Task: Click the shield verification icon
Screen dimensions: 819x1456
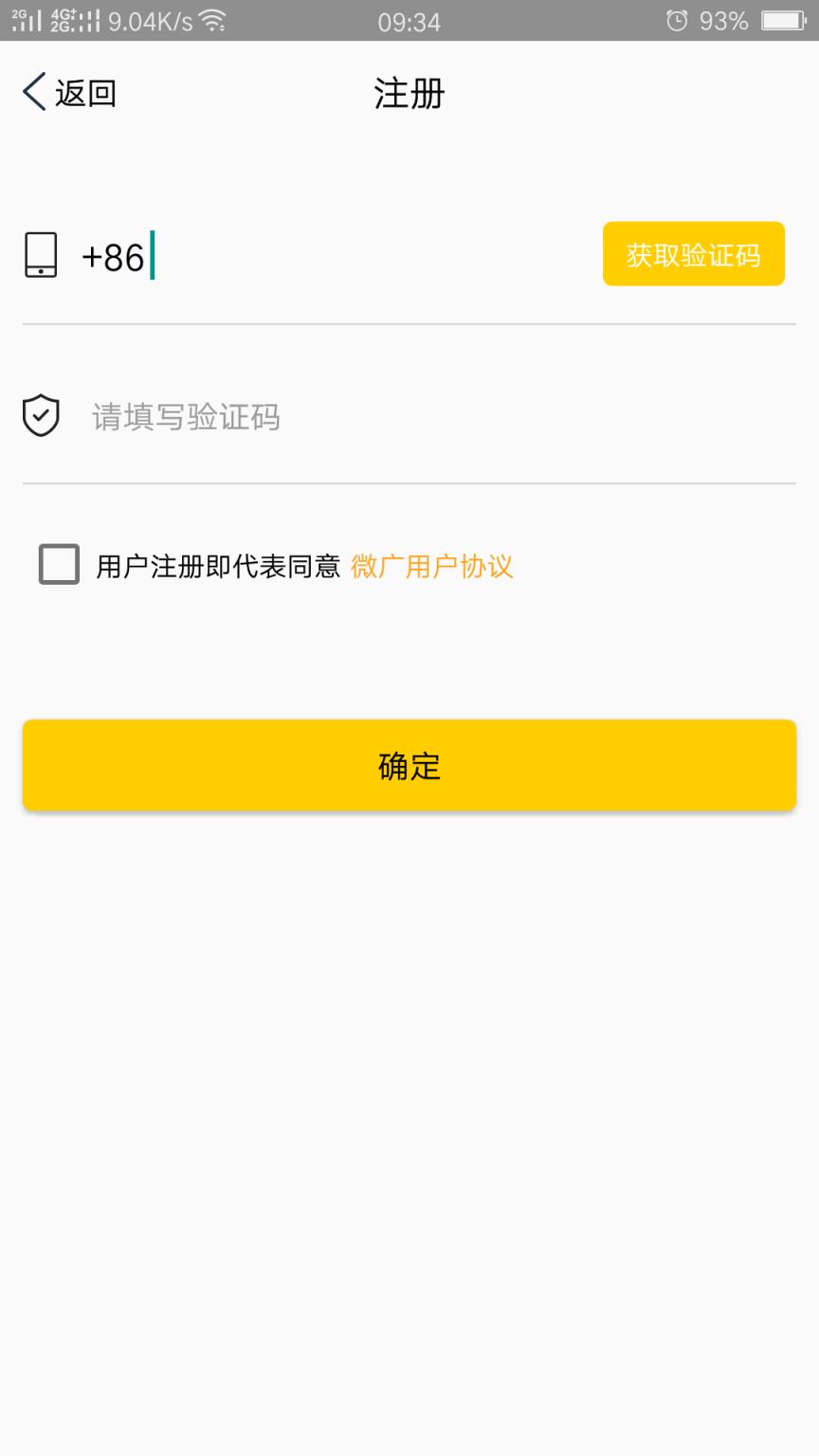Action: (x=42, y=414)
